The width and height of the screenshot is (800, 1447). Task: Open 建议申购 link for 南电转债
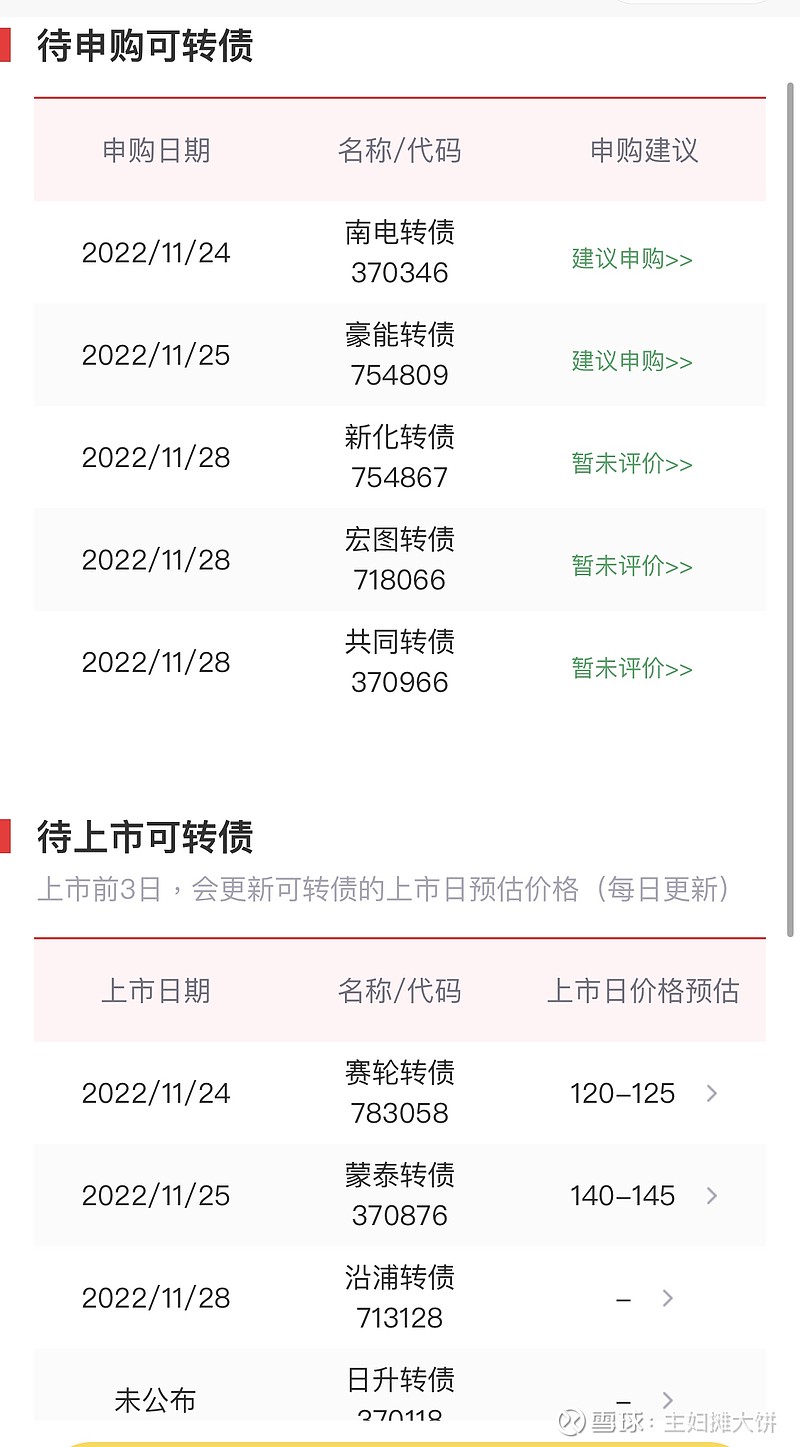click(x=632, y=259)
